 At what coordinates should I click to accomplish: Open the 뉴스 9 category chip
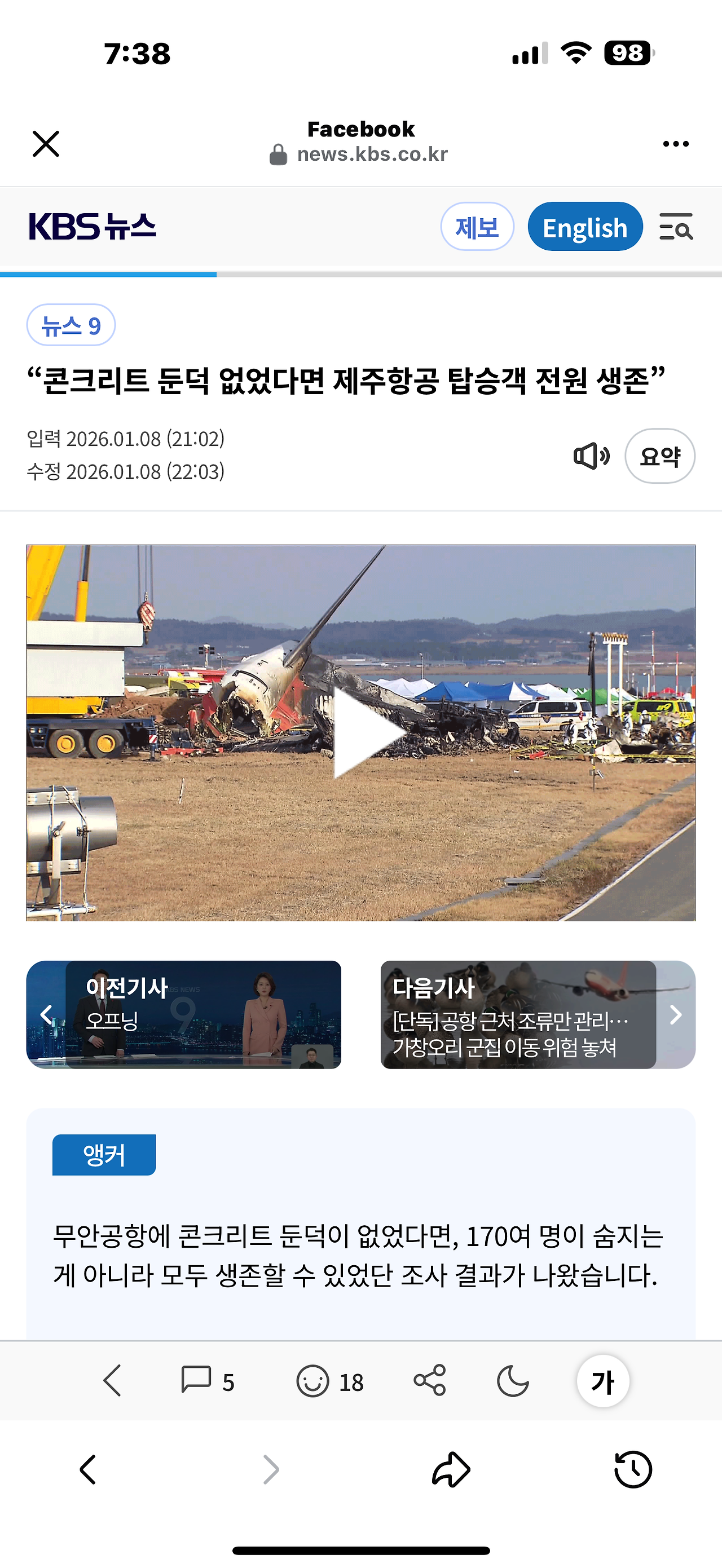71,325
